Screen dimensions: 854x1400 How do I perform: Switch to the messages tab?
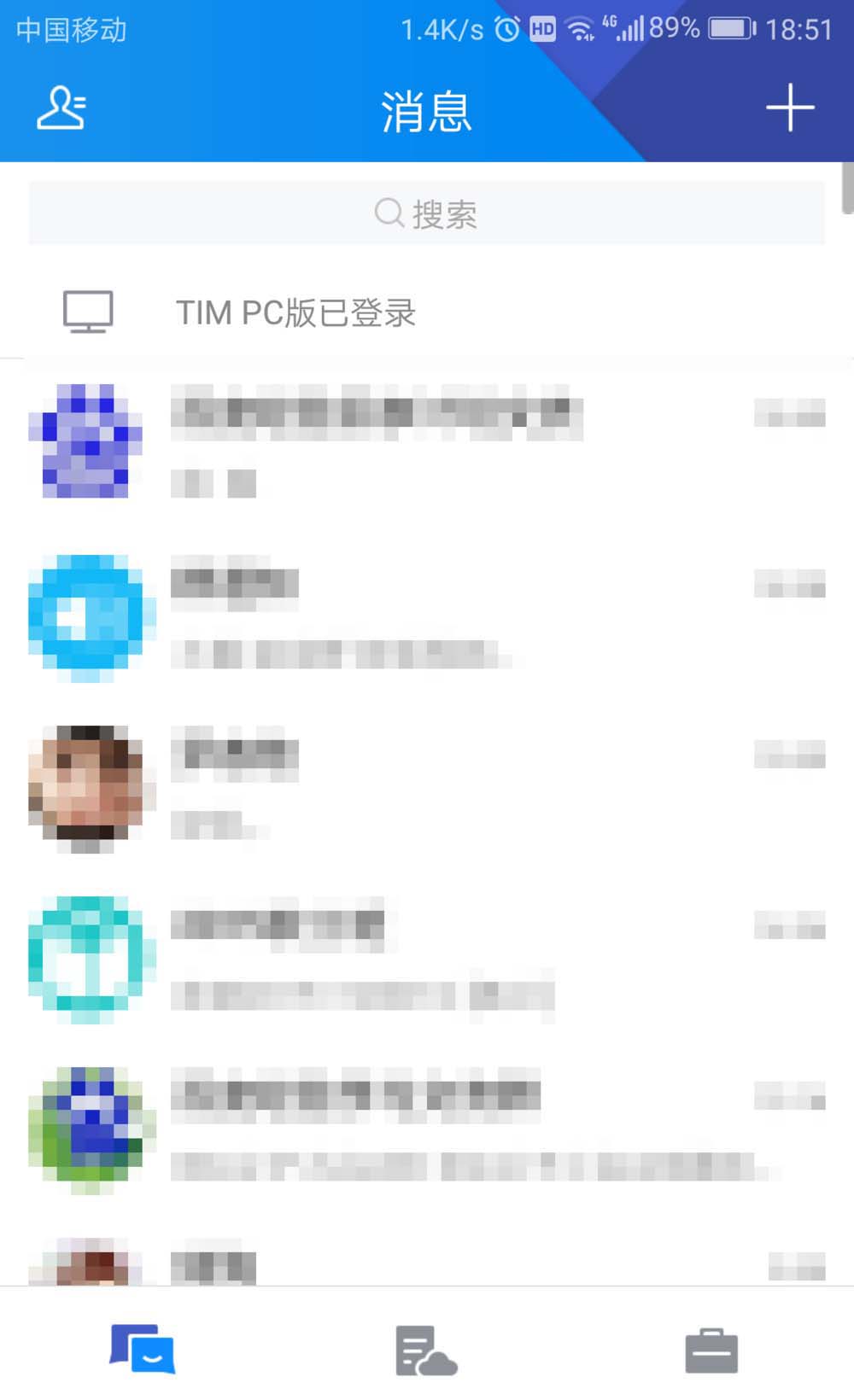click(143, 1350)
